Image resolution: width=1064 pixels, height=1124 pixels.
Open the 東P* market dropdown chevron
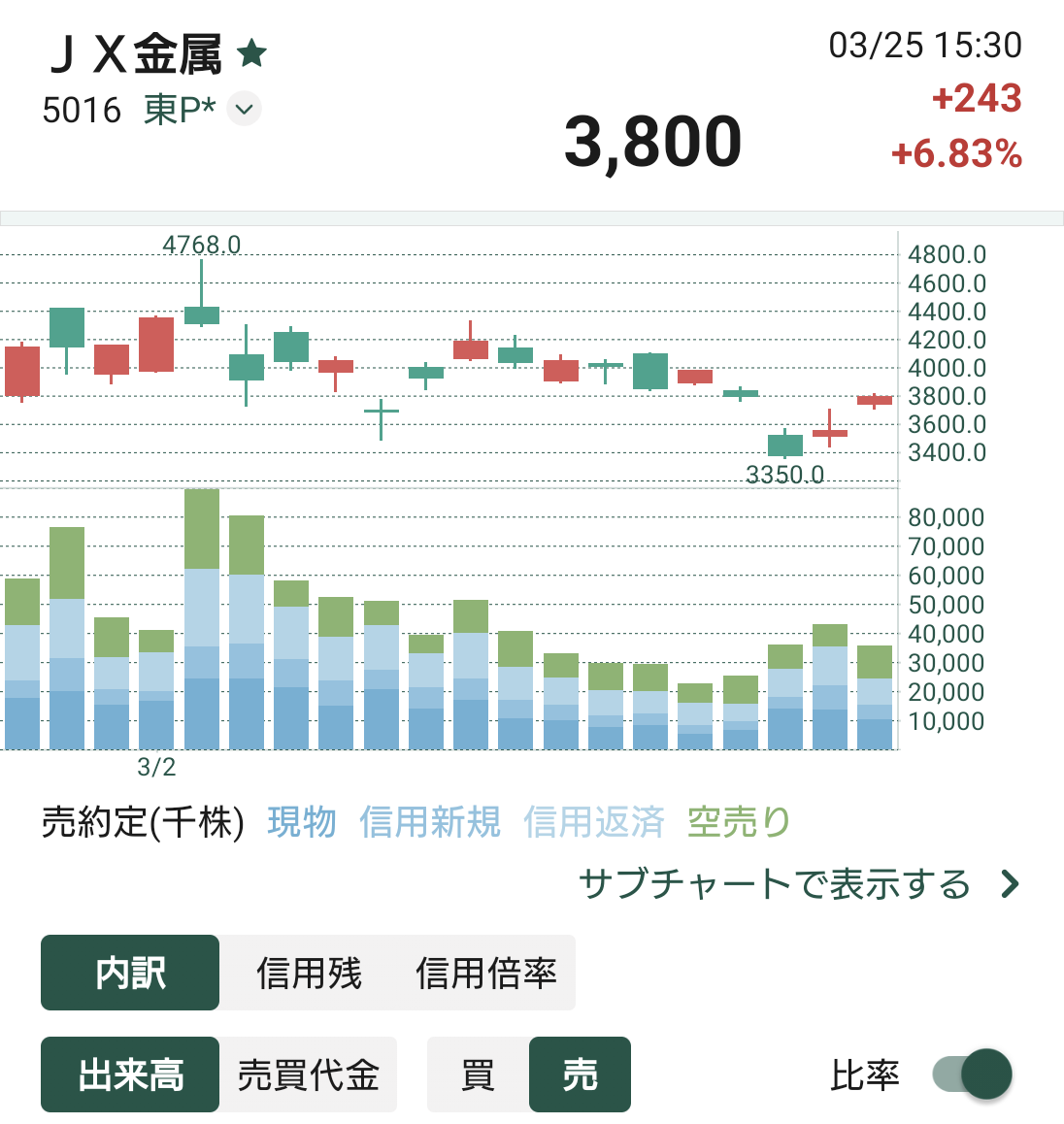(x=243, y=109)
